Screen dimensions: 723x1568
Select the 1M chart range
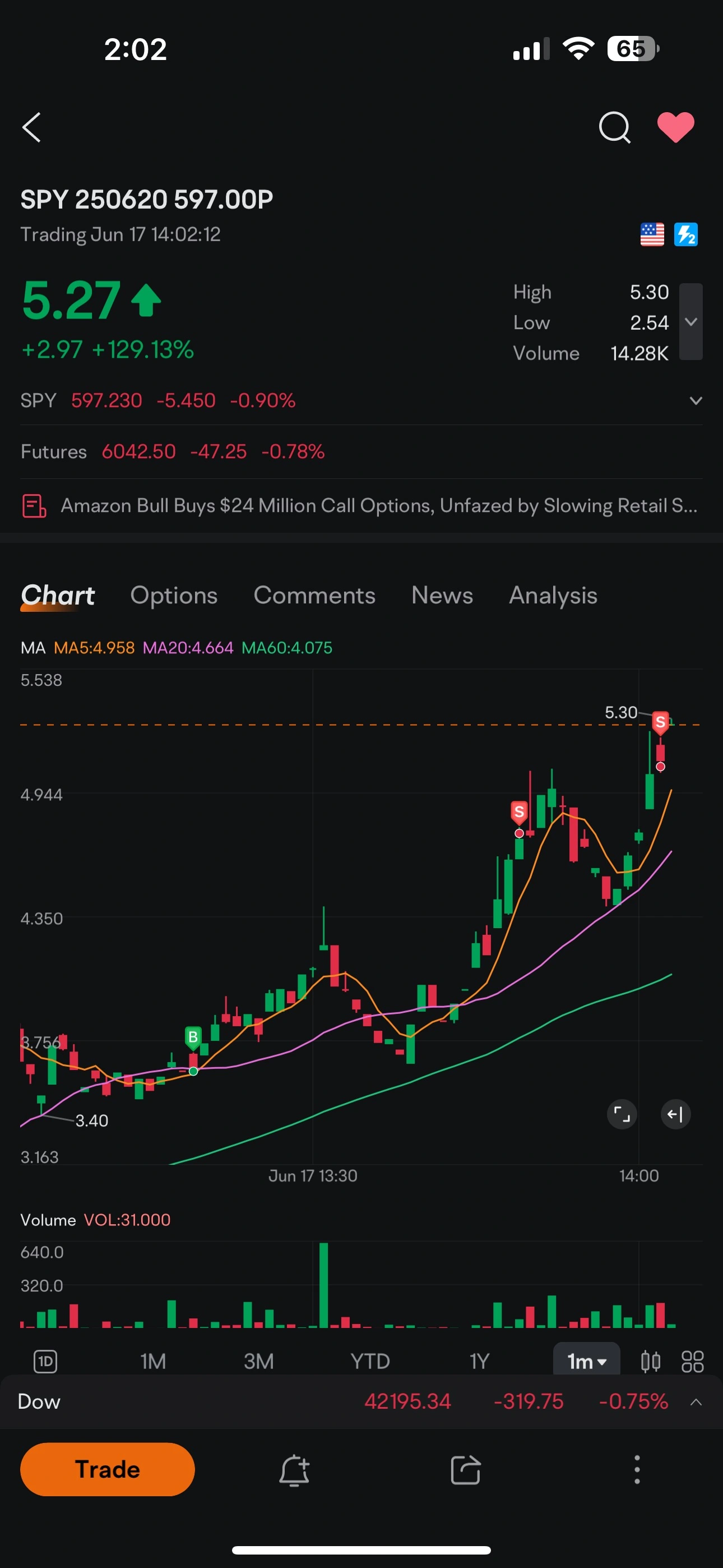point(153,1361)
